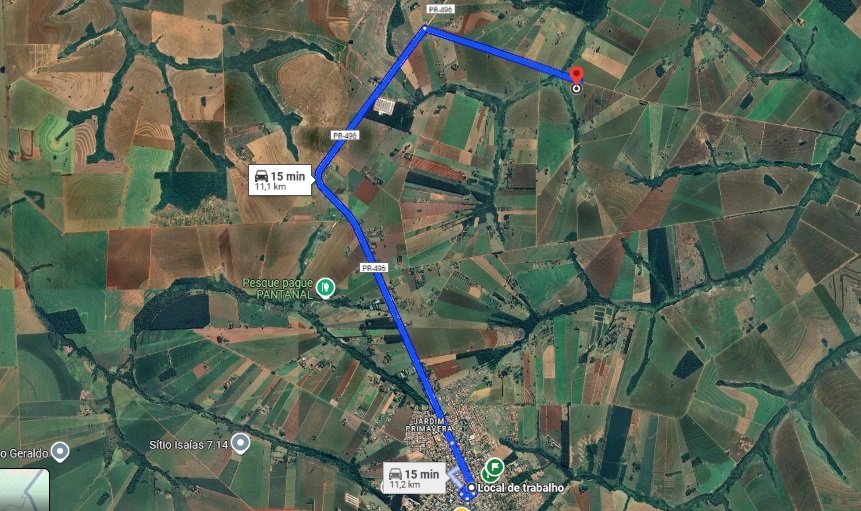
Task: Open the Sítio Isaías 7.14 marker
Action: pos(239,446)
